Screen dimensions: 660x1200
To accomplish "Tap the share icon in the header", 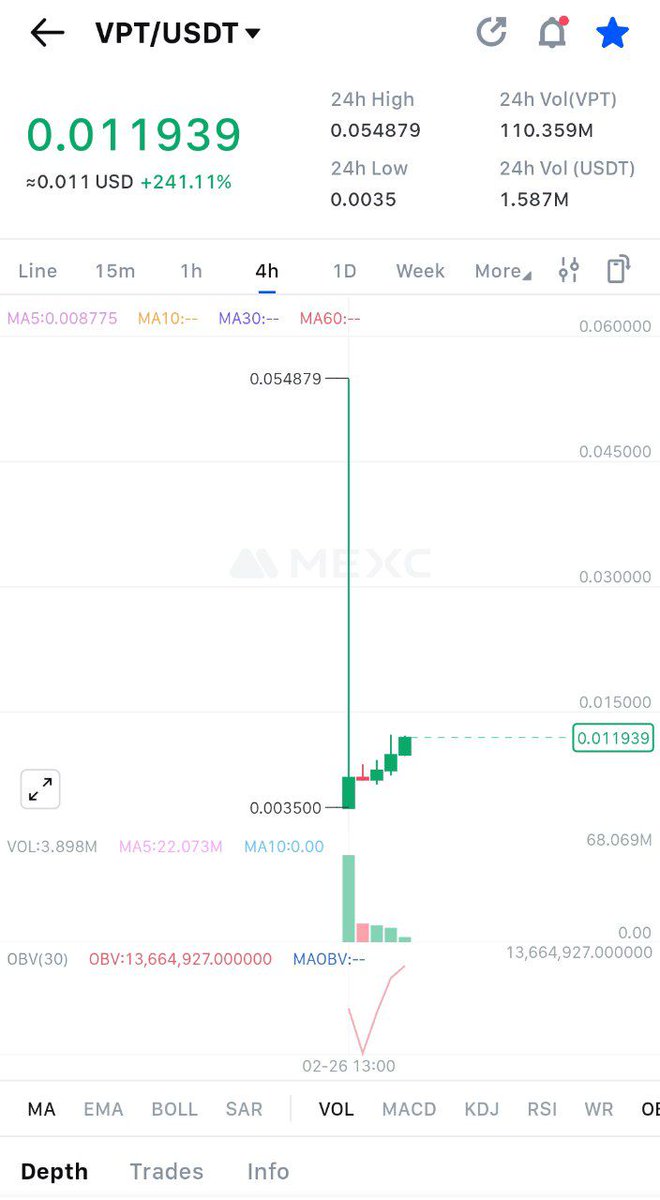I will [x=491, y=33].
